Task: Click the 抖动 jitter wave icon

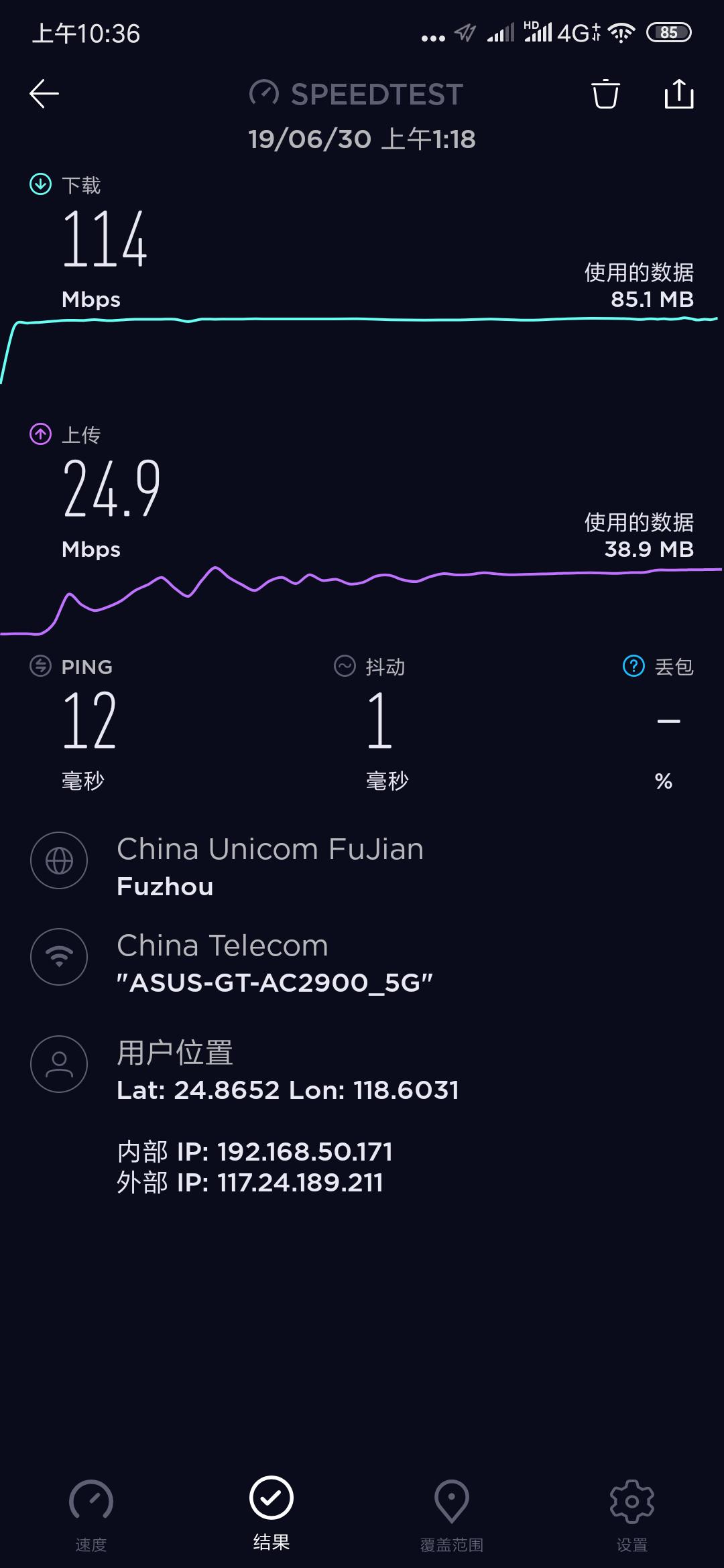Action: point(344,667)
